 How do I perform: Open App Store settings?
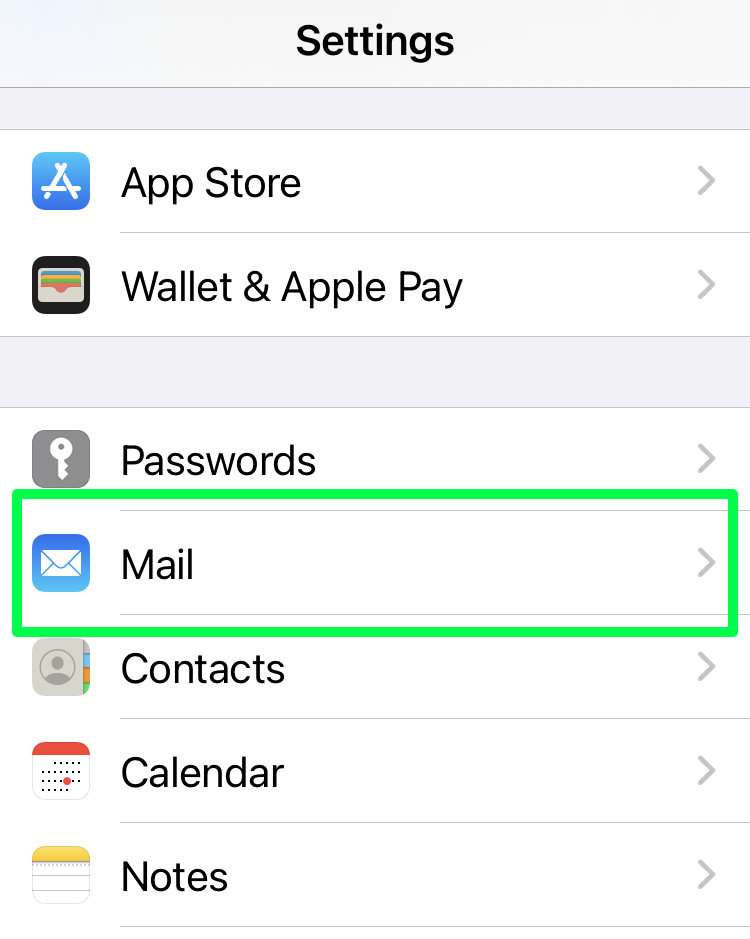375,182
